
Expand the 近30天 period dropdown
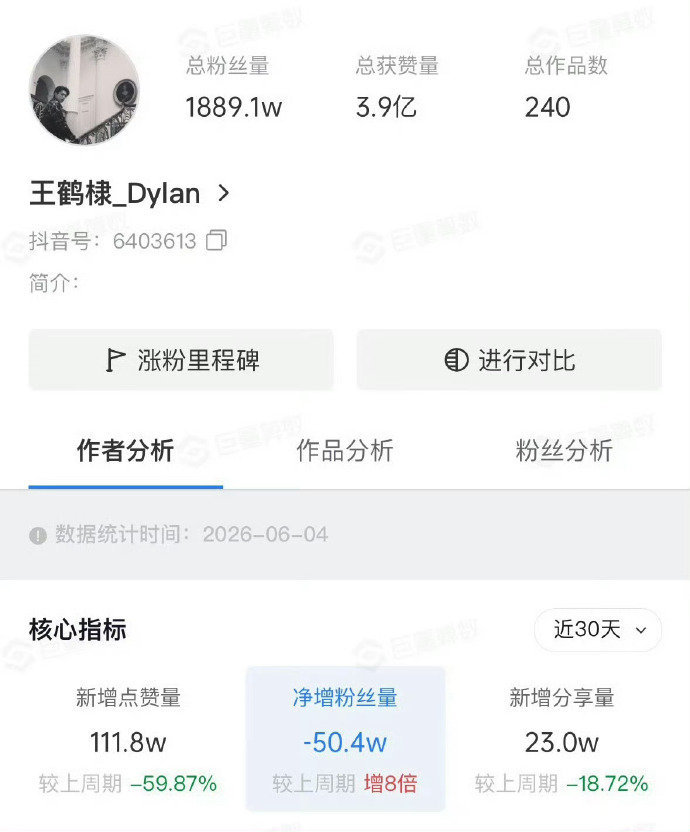[598, 630]
